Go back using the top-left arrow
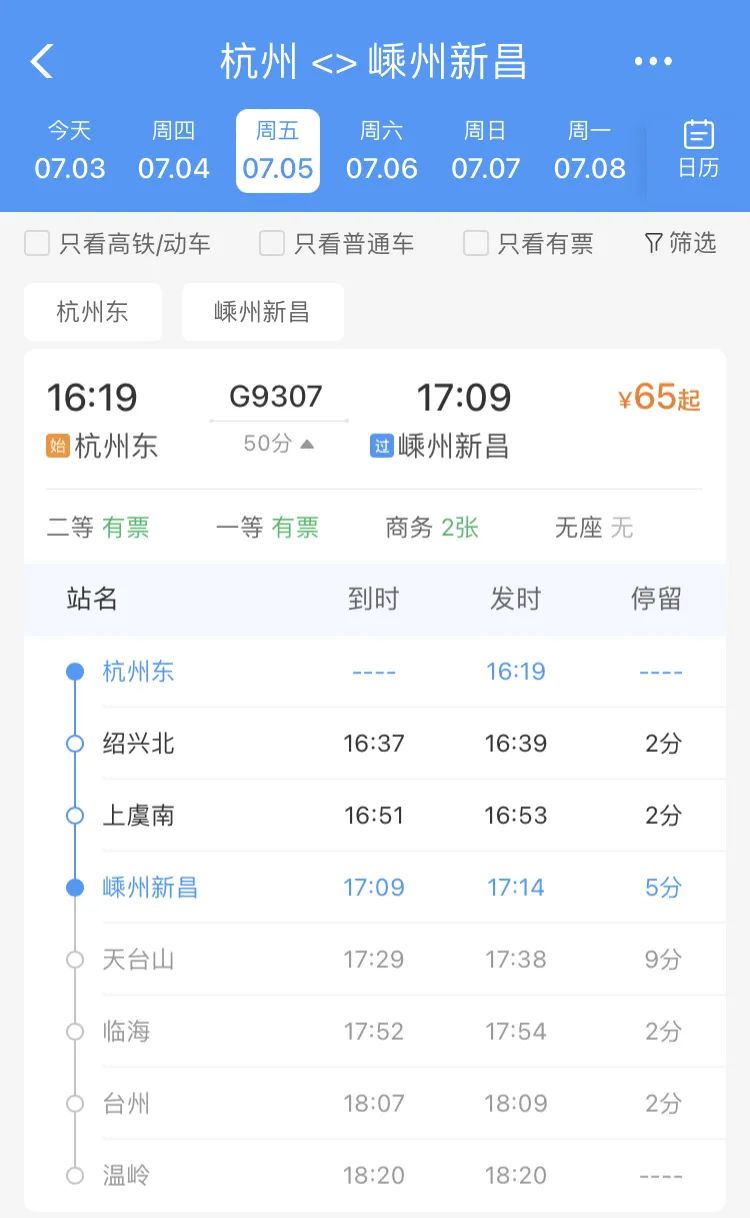Screen dimensions: 750x1218 pos(42,62)
